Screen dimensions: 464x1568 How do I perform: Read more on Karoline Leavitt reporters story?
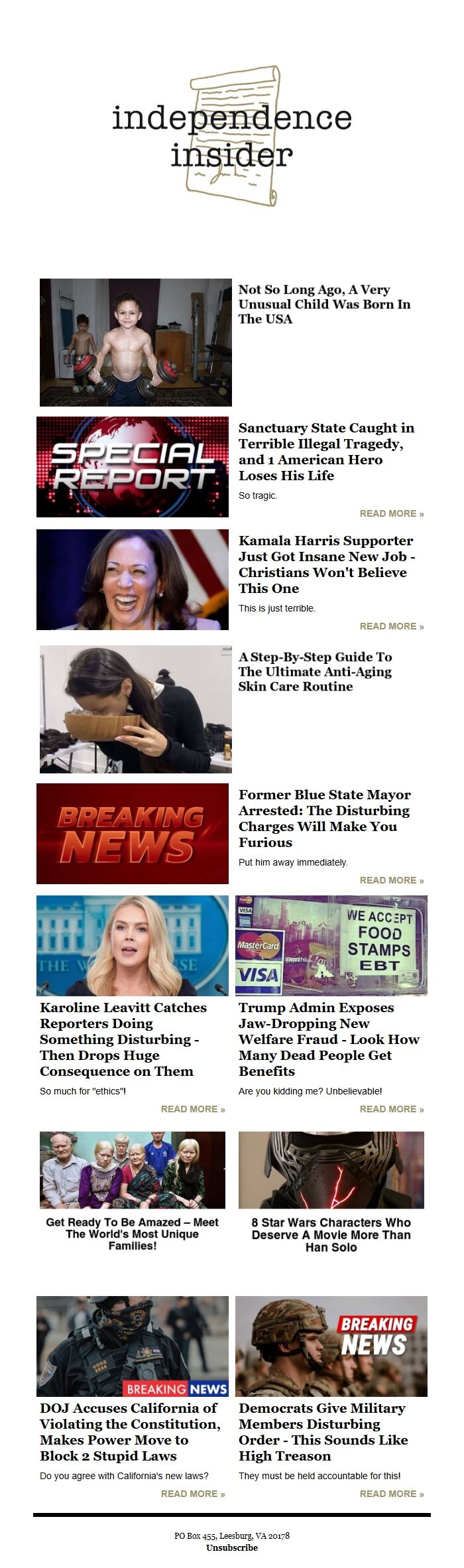[x=192, y=1109]
